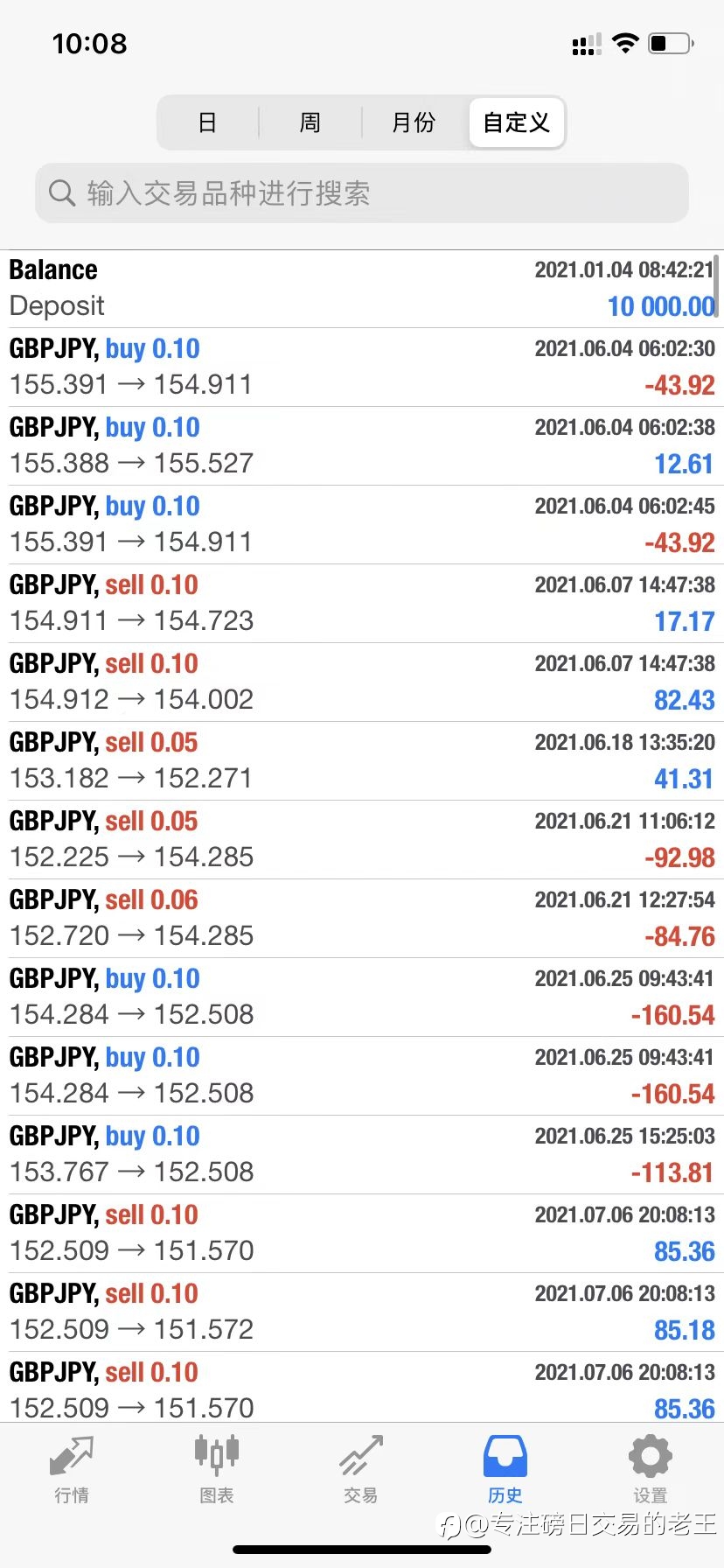This screenshot has height=1568, width=724.
Task: Tap the symbol search box
Action: point(362,192)
